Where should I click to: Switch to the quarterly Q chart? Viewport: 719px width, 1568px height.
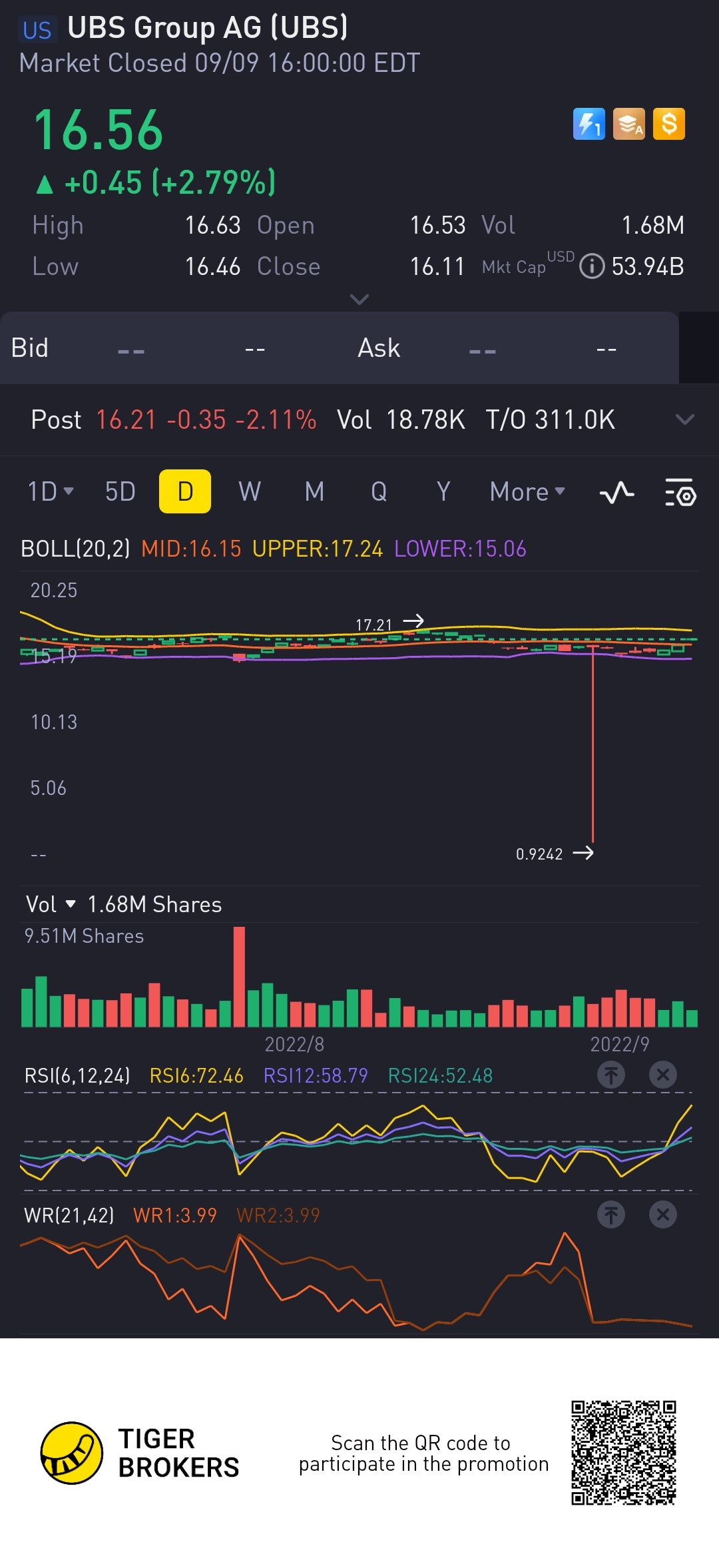(x=379, y=492)
